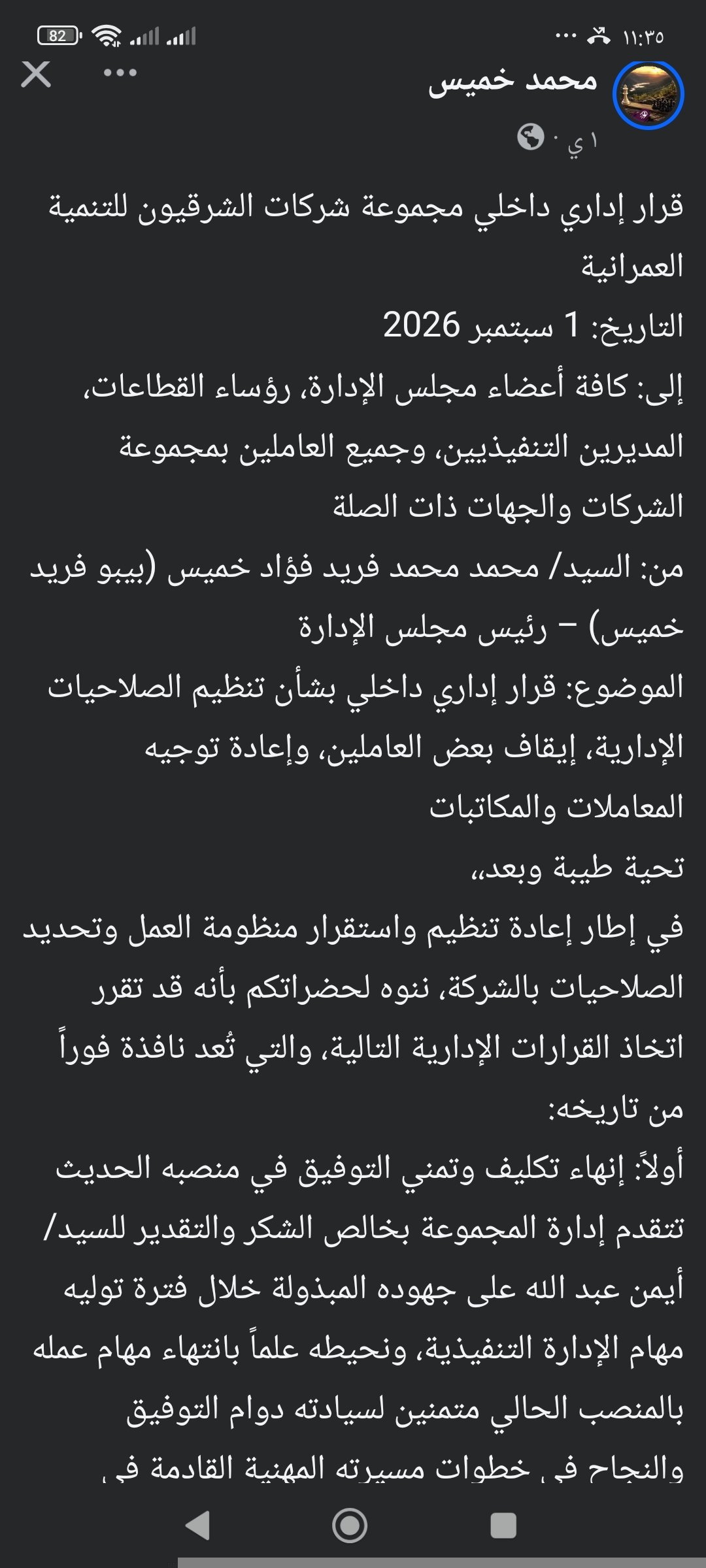The image size is (706, 1568).
Task: Open محمد خميس profile picture
Action: point(648,94)
